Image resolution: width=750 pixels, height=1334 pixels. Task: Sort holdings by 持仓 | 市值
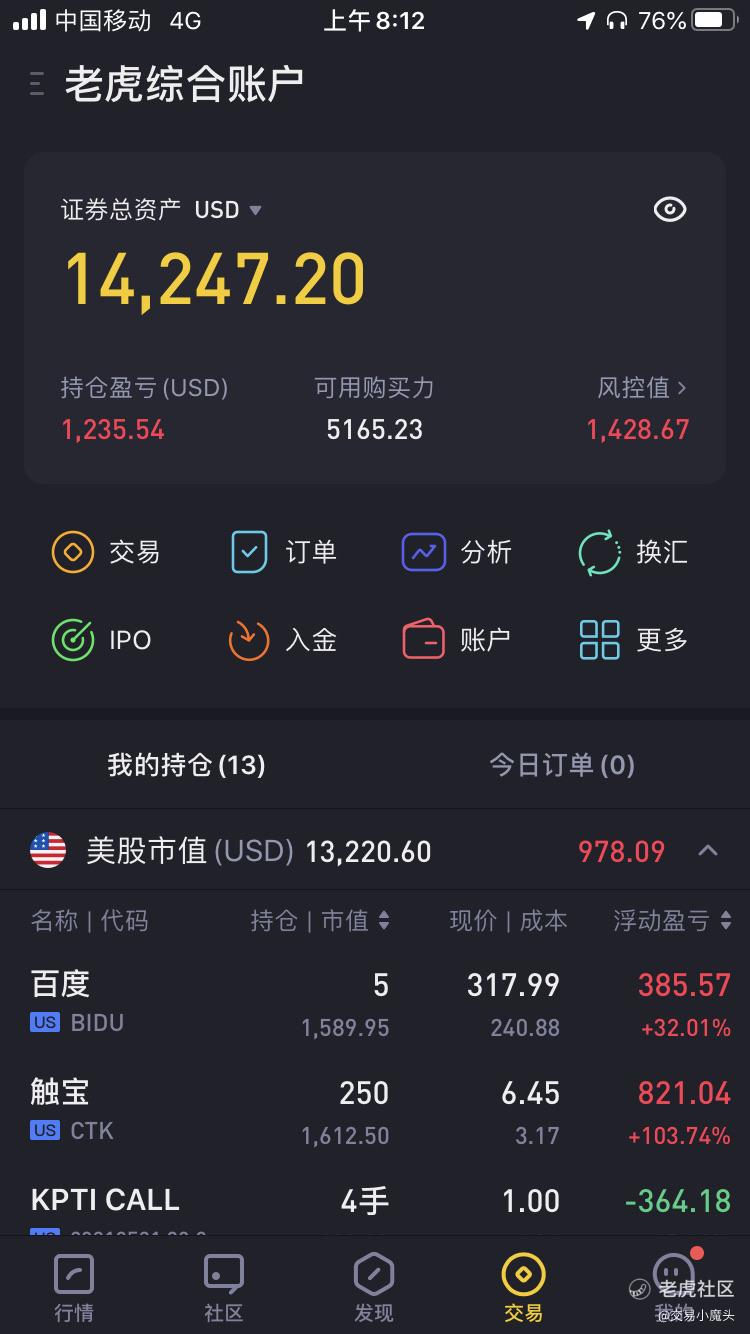pos(320,920)
